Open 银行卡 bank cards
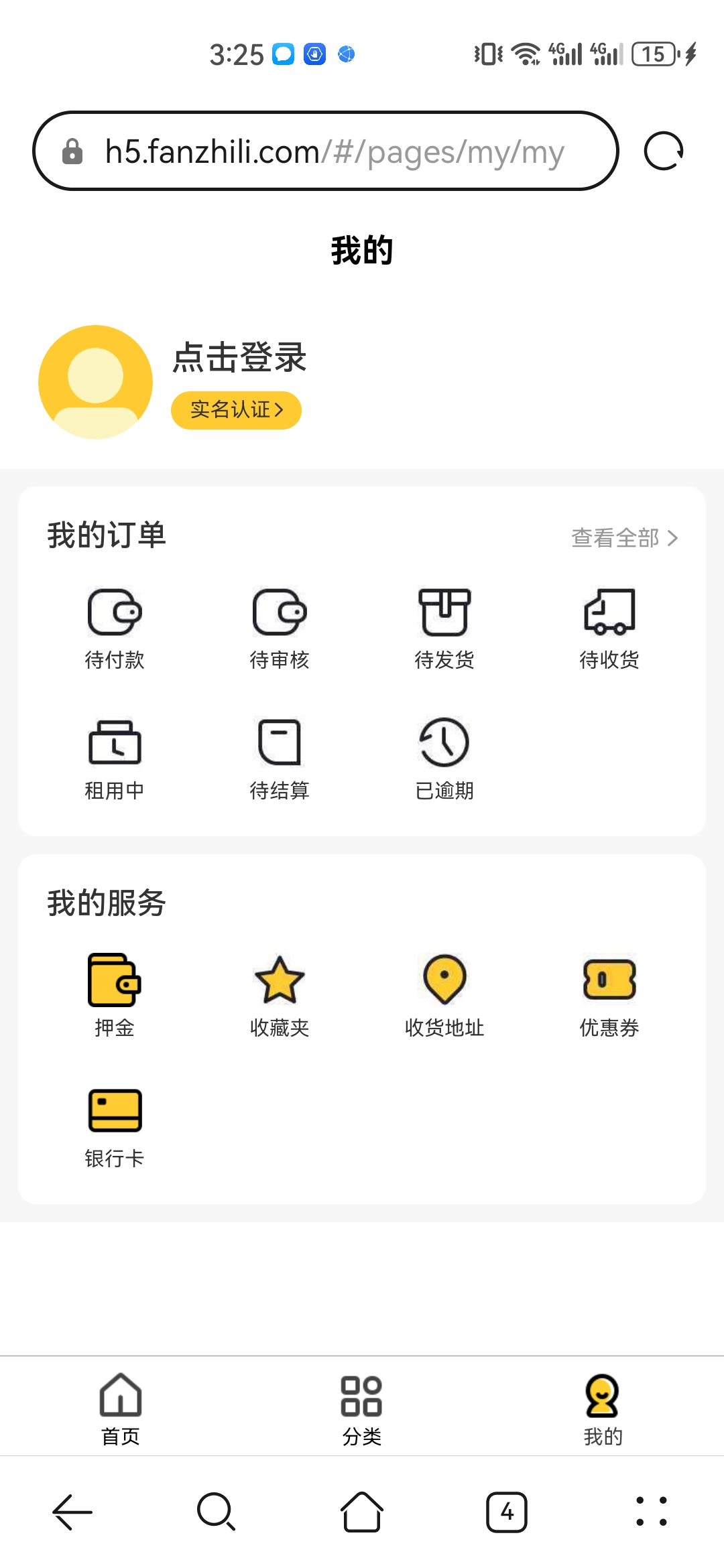724x1568 pixels. pos(115,1128)
